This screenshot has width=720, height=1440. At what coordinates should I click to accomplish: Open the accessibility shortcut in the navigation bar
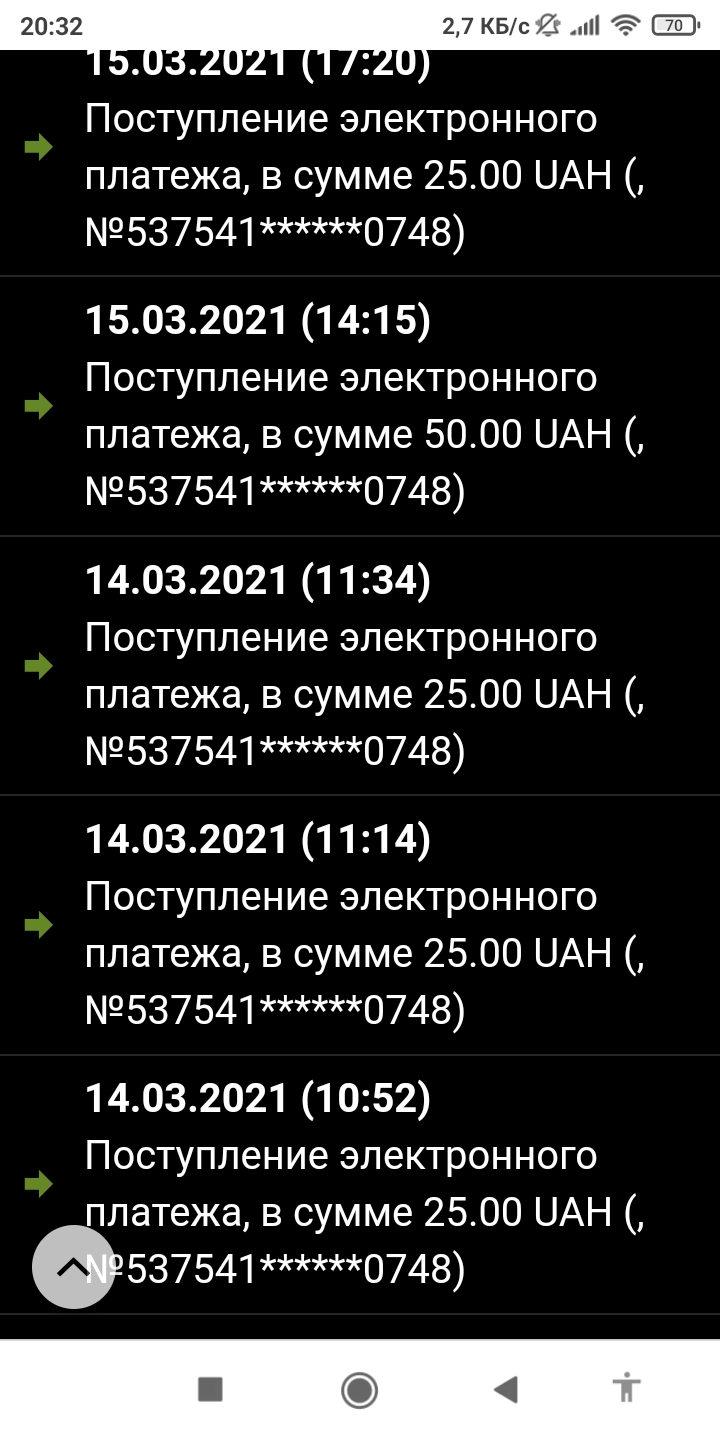(627, 1389)
